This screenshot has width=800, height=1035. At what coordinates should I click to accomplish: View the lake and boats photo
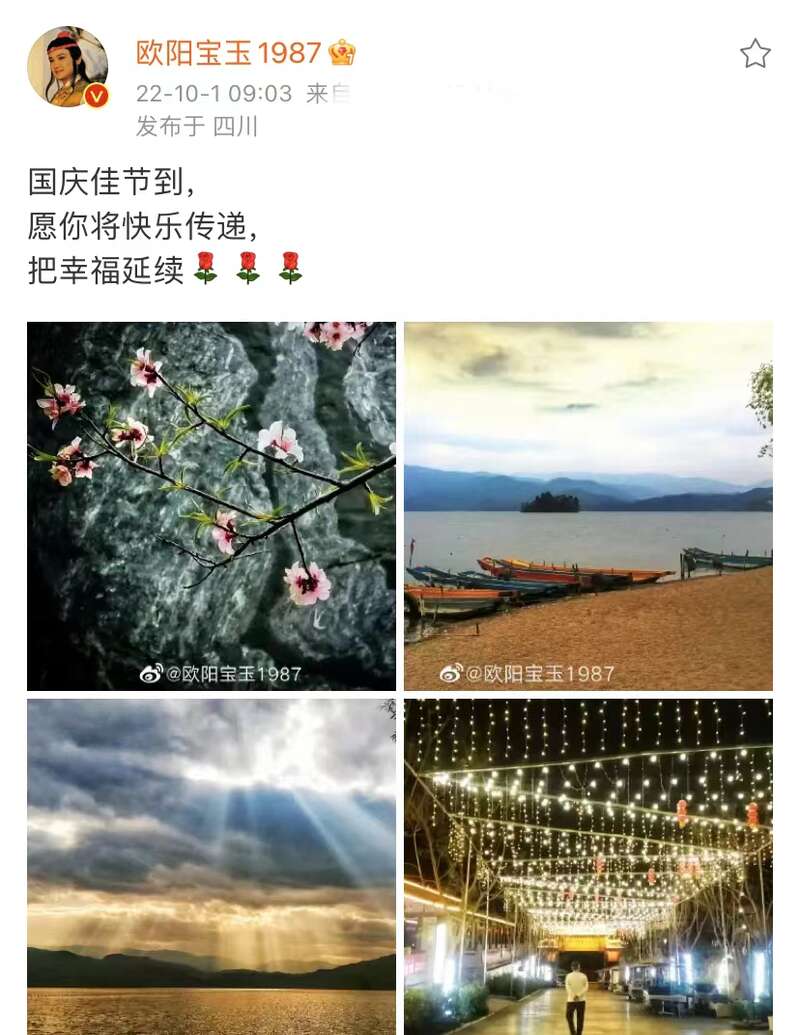[588, 505]
